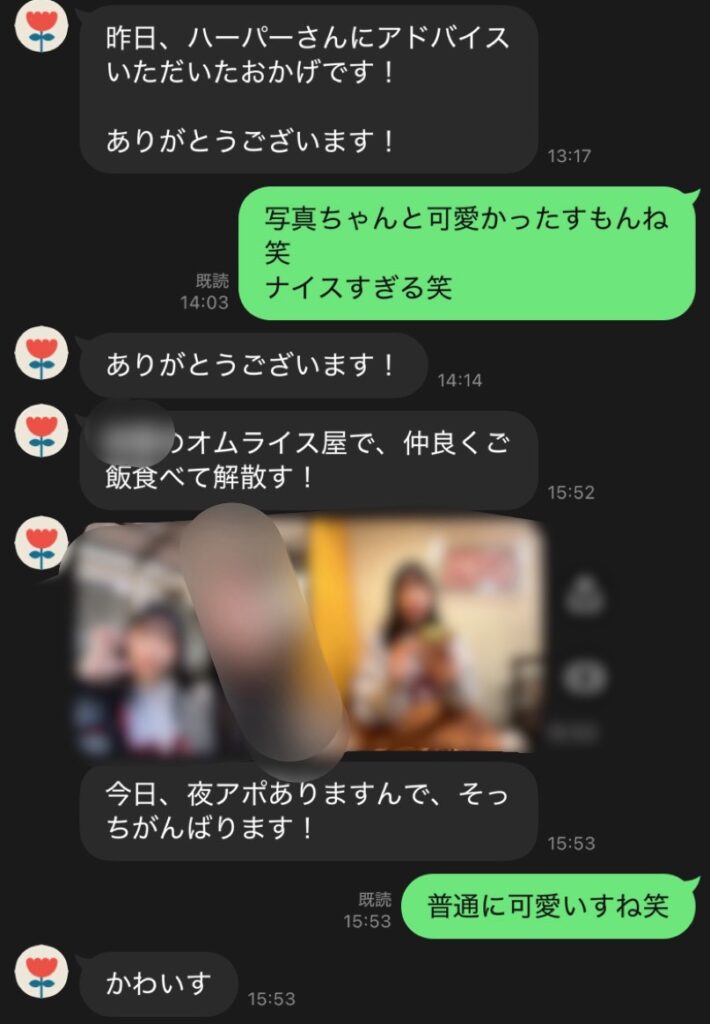Tap the avatar beside the 14:14 'ありがとうございます！' message

coord(42,357)
